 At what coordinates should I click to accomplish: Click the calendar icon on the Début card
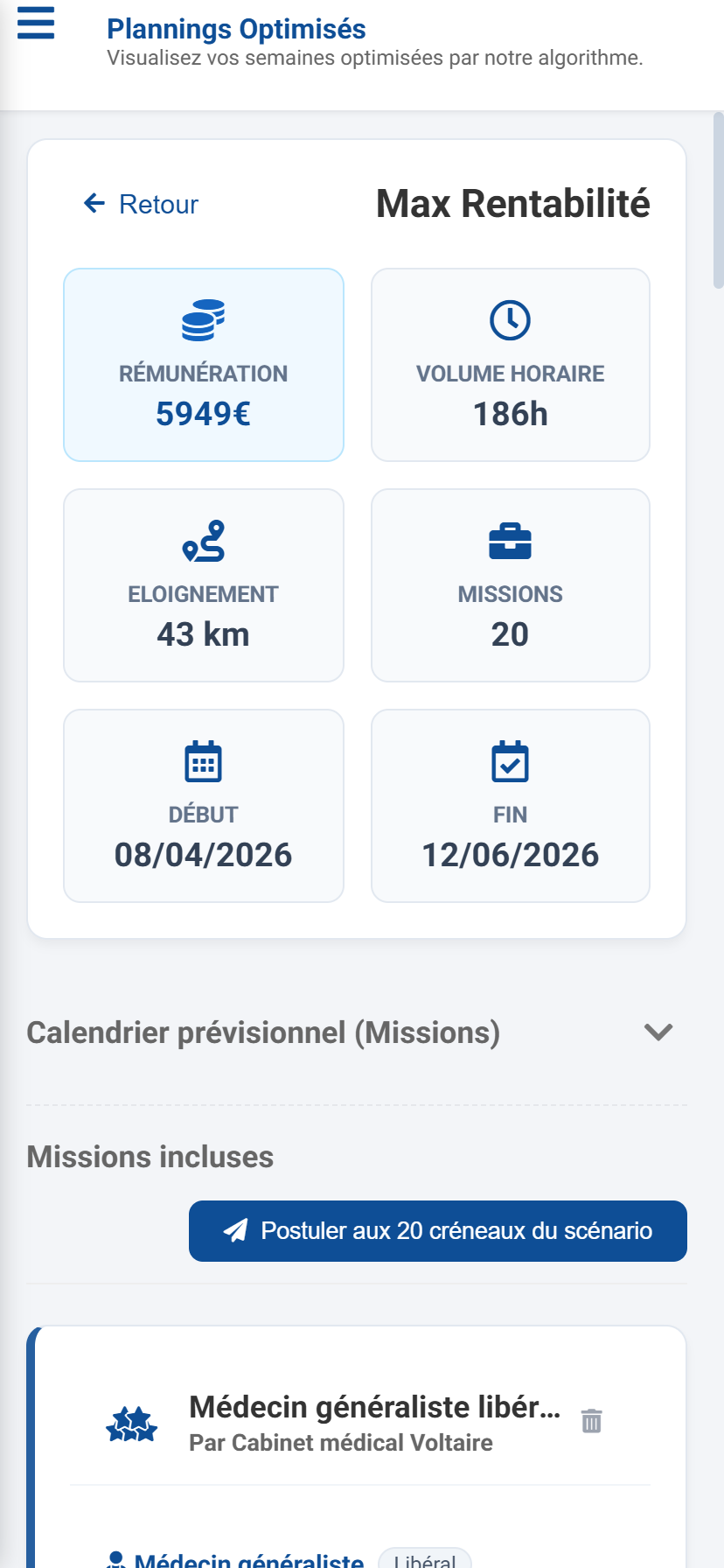pyautogui.click(x=204, y=761)
